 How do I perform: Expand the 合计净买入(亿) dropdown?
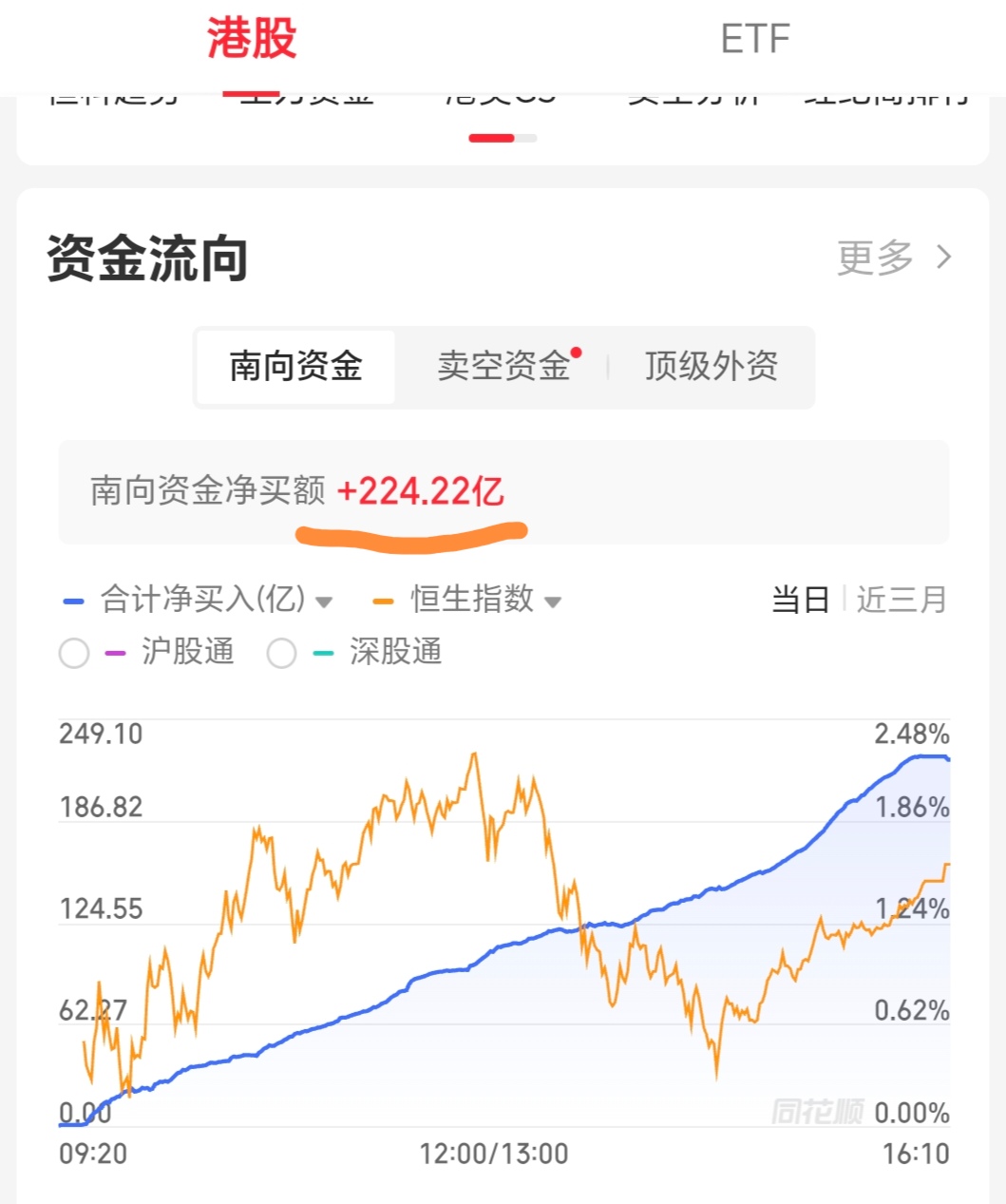pyautogui.click(x=323, y=602)
